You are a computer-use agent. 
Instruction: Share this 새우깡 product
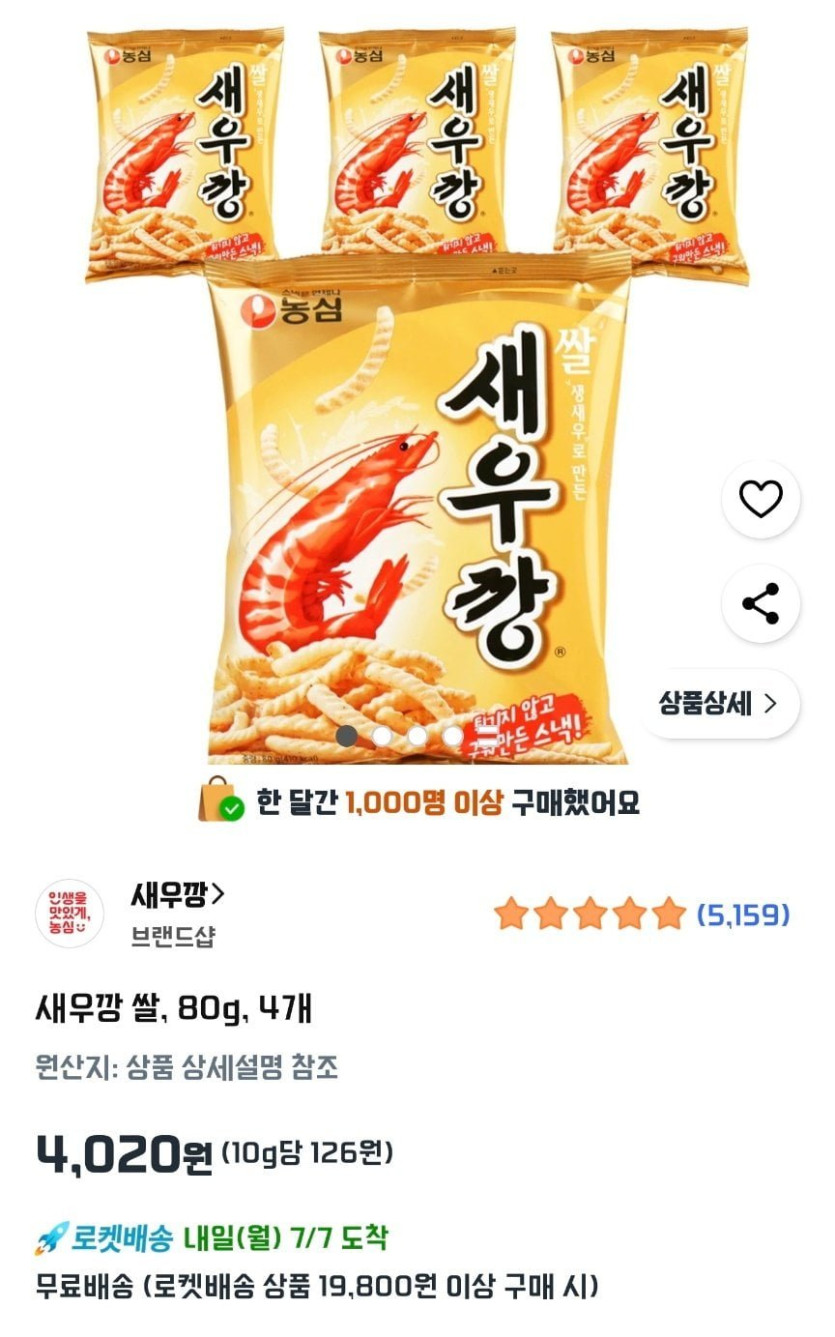tap(760, 604)
